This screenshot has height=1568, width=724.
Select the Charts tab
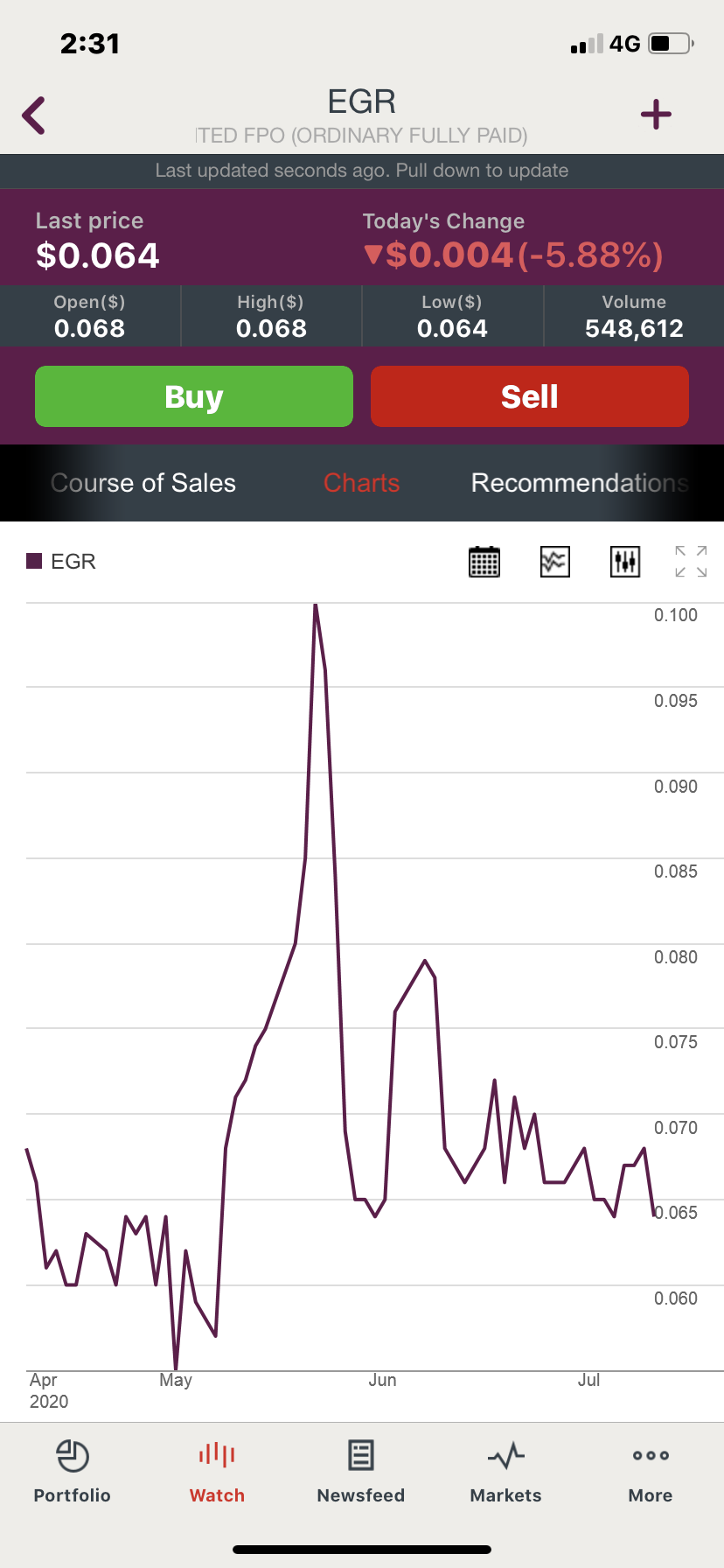361,483
